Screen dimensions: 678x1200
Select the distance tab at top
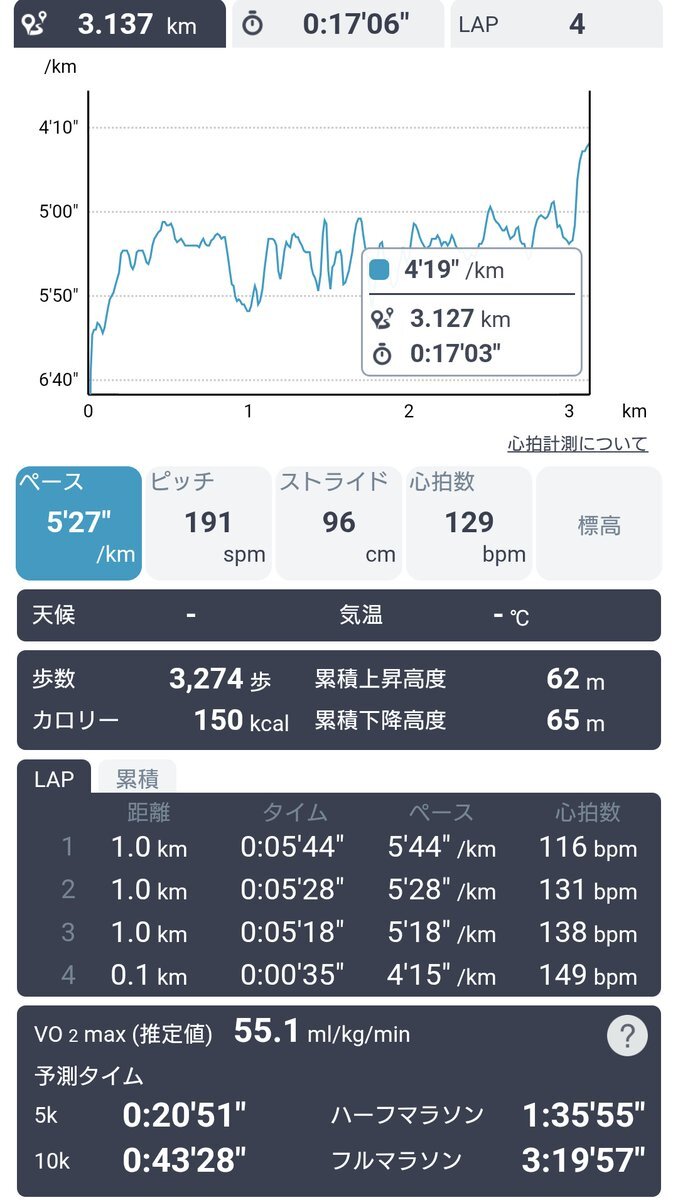119,24
